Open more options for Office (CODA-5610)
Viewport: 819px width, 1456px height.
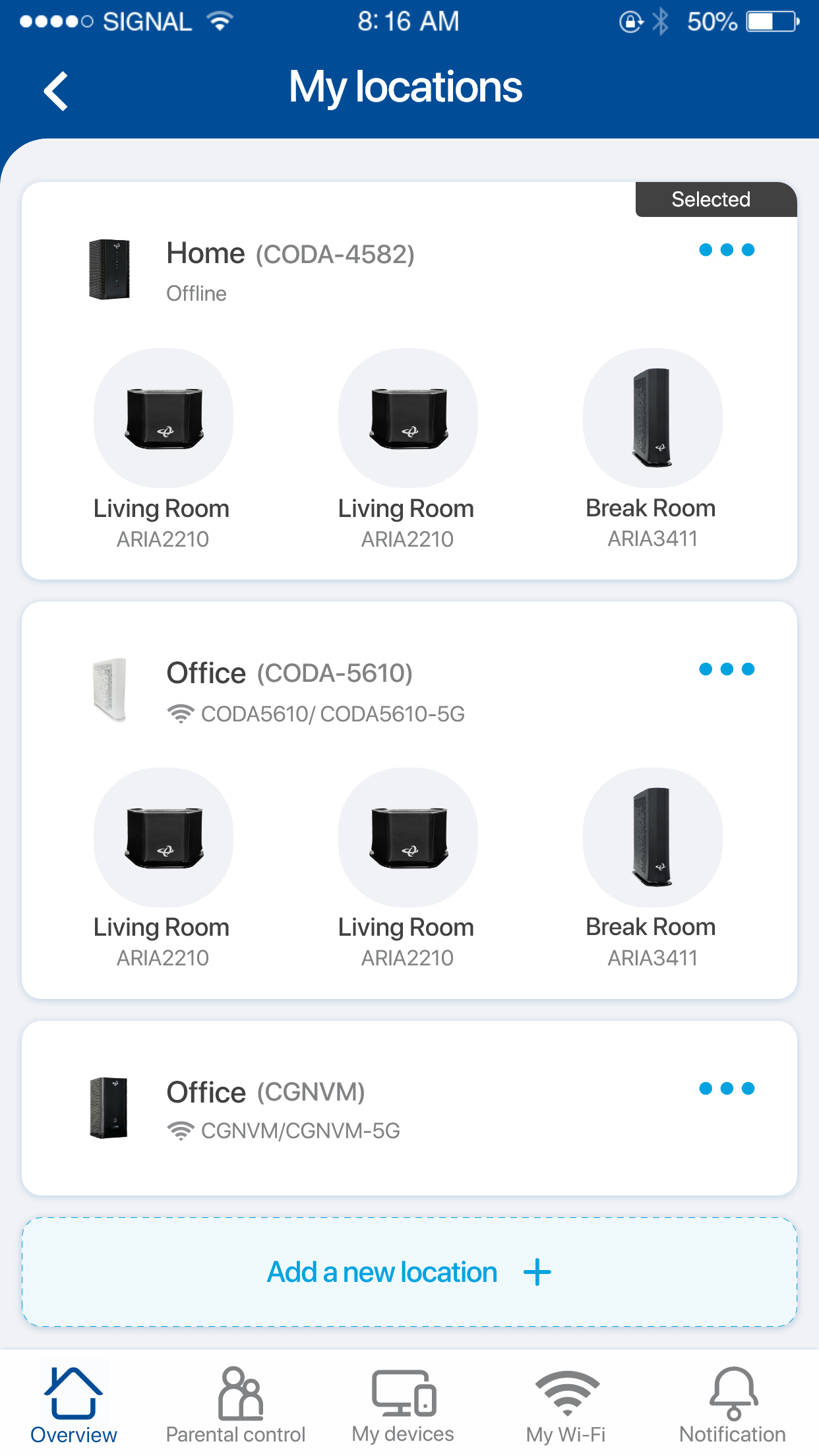pyautogui.click(x=726, y=669)
